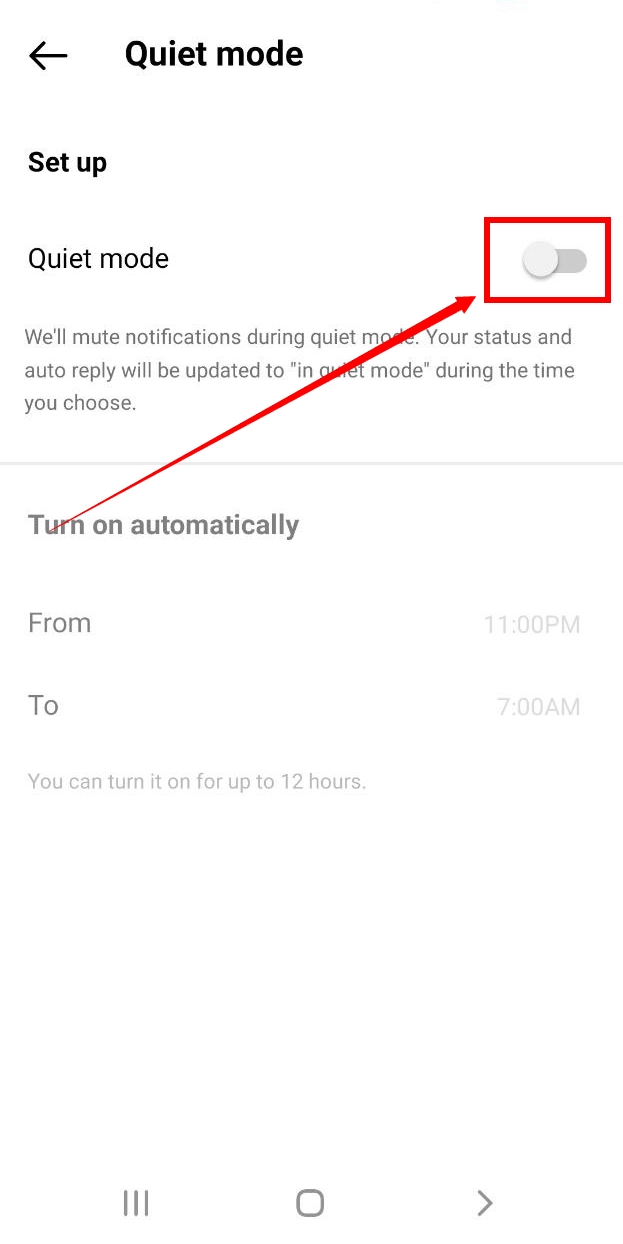Enable the Quiet mode switch

pyautogui.click(x=555, y=261)
